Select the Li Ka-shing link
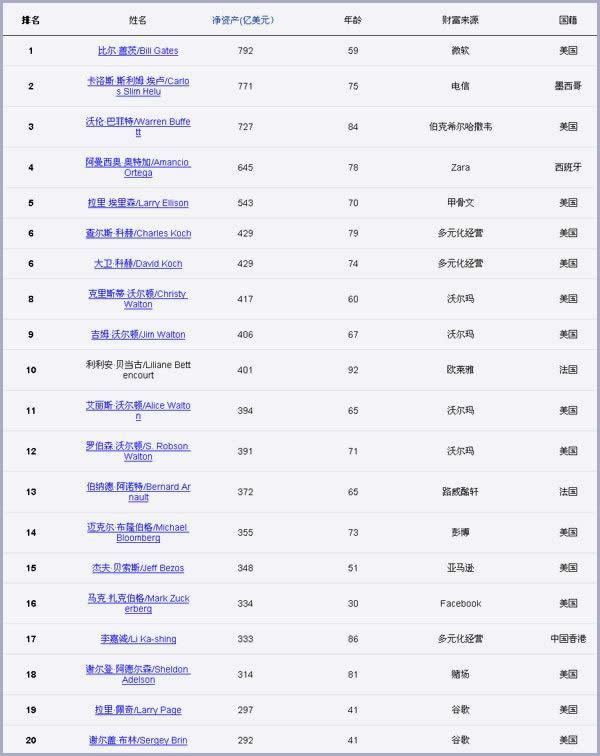 pos(138,639)
